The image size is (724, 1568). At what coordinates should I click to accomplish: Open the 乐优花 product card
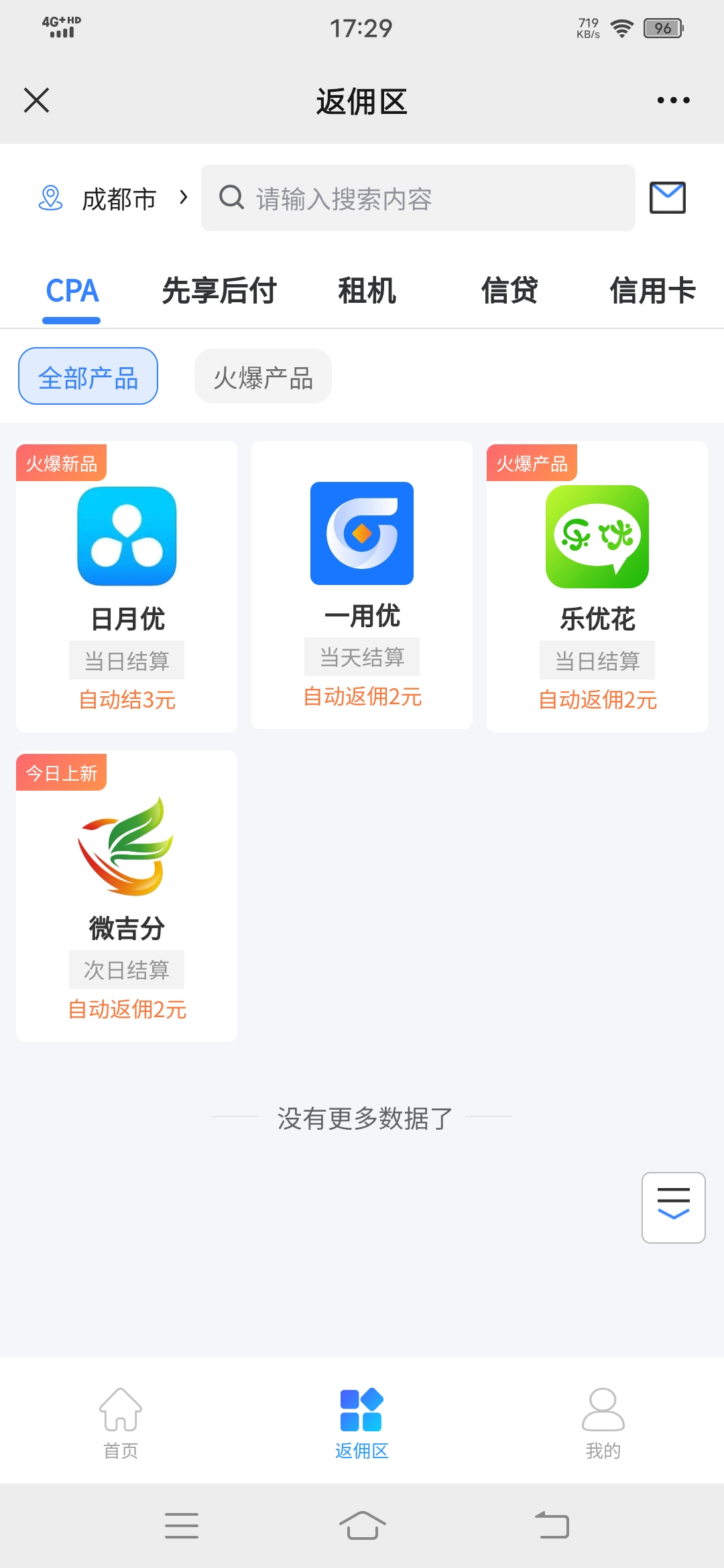pyautogui.click(x=597, y=586)
